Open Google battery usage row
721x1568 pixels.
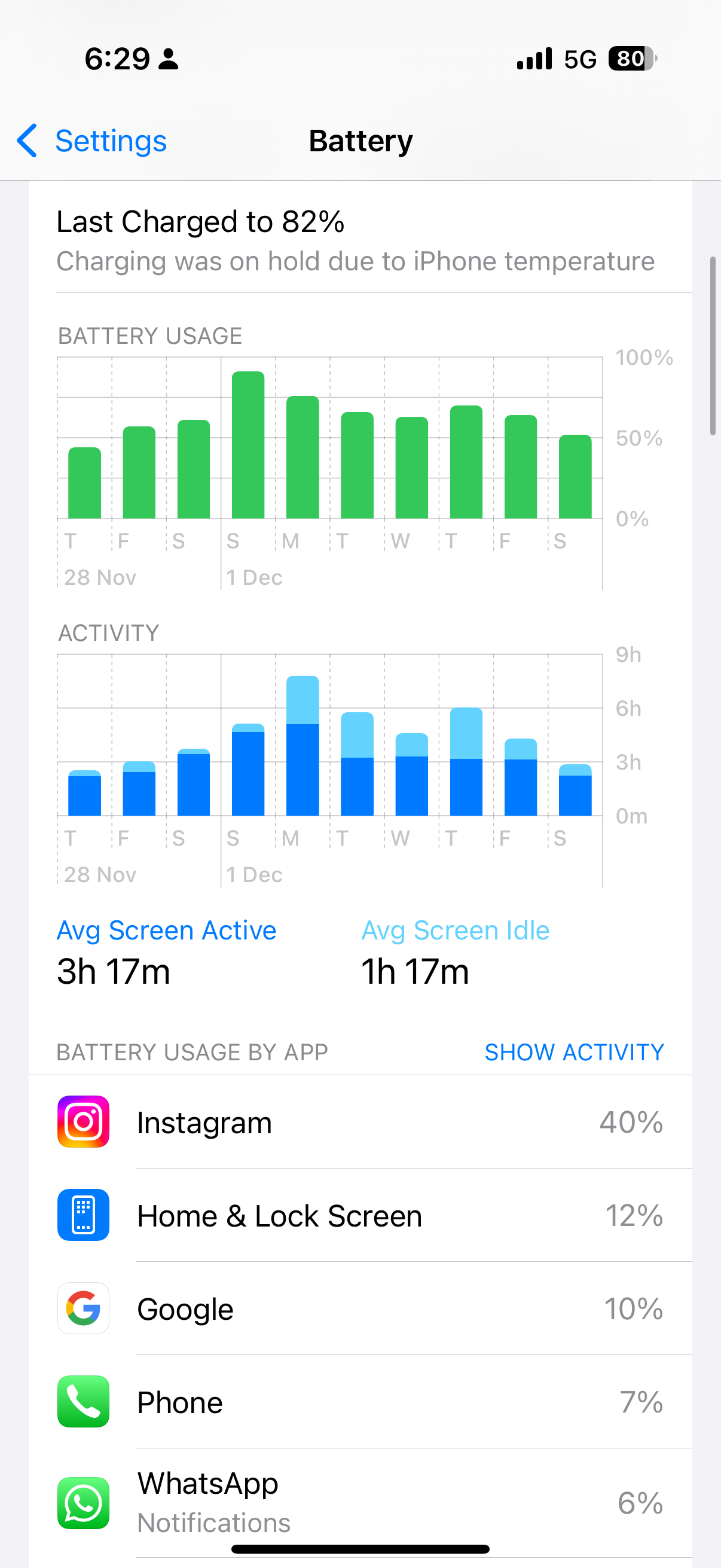click(360, 1308)
